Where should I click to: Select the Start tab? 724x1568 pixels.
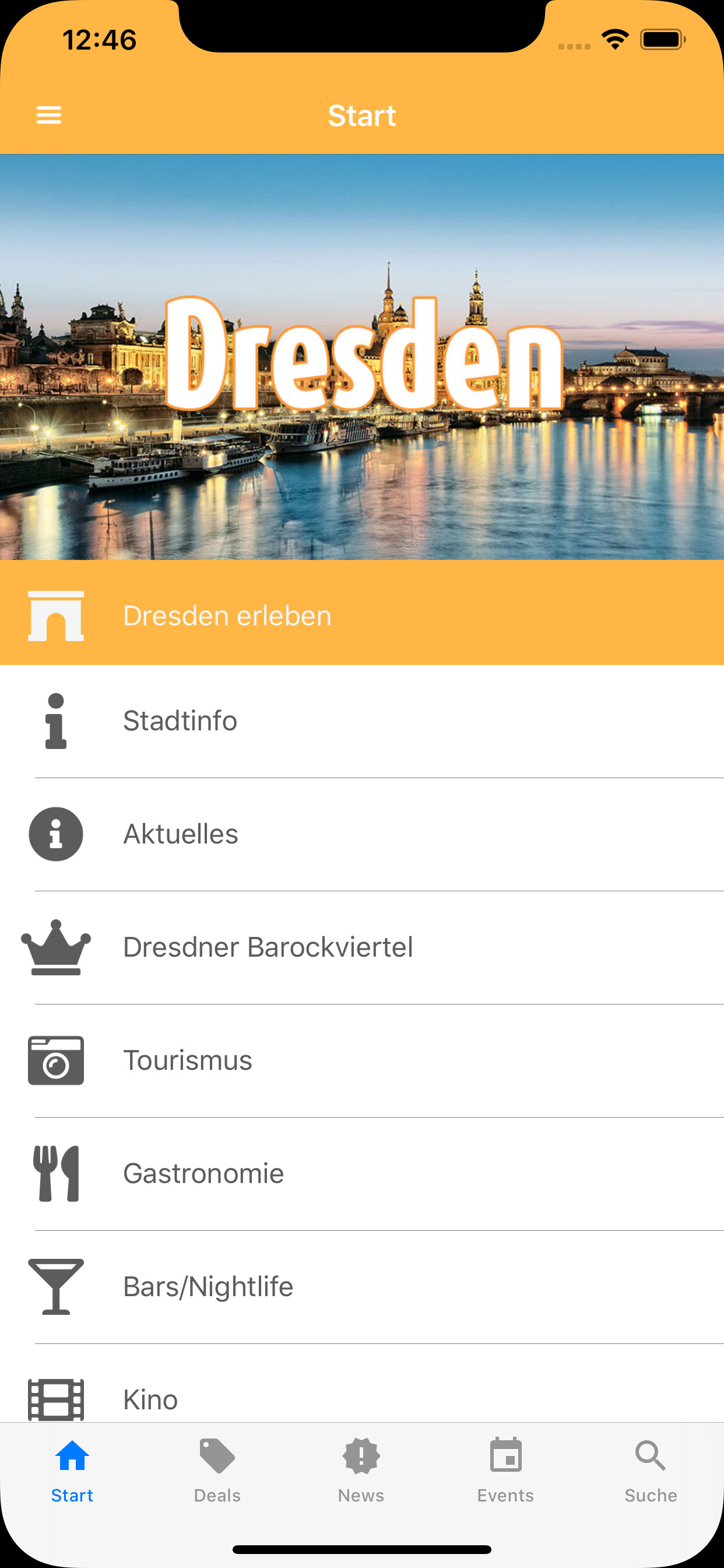tap(72, 1471)
